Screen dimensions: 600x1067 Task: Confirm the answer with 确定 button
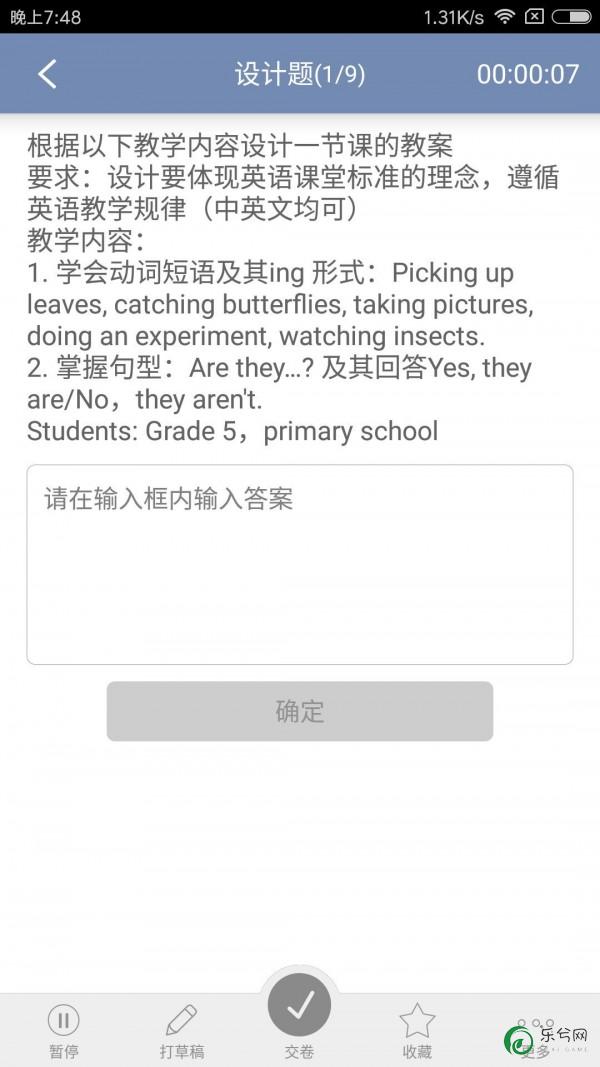point(300,711)
